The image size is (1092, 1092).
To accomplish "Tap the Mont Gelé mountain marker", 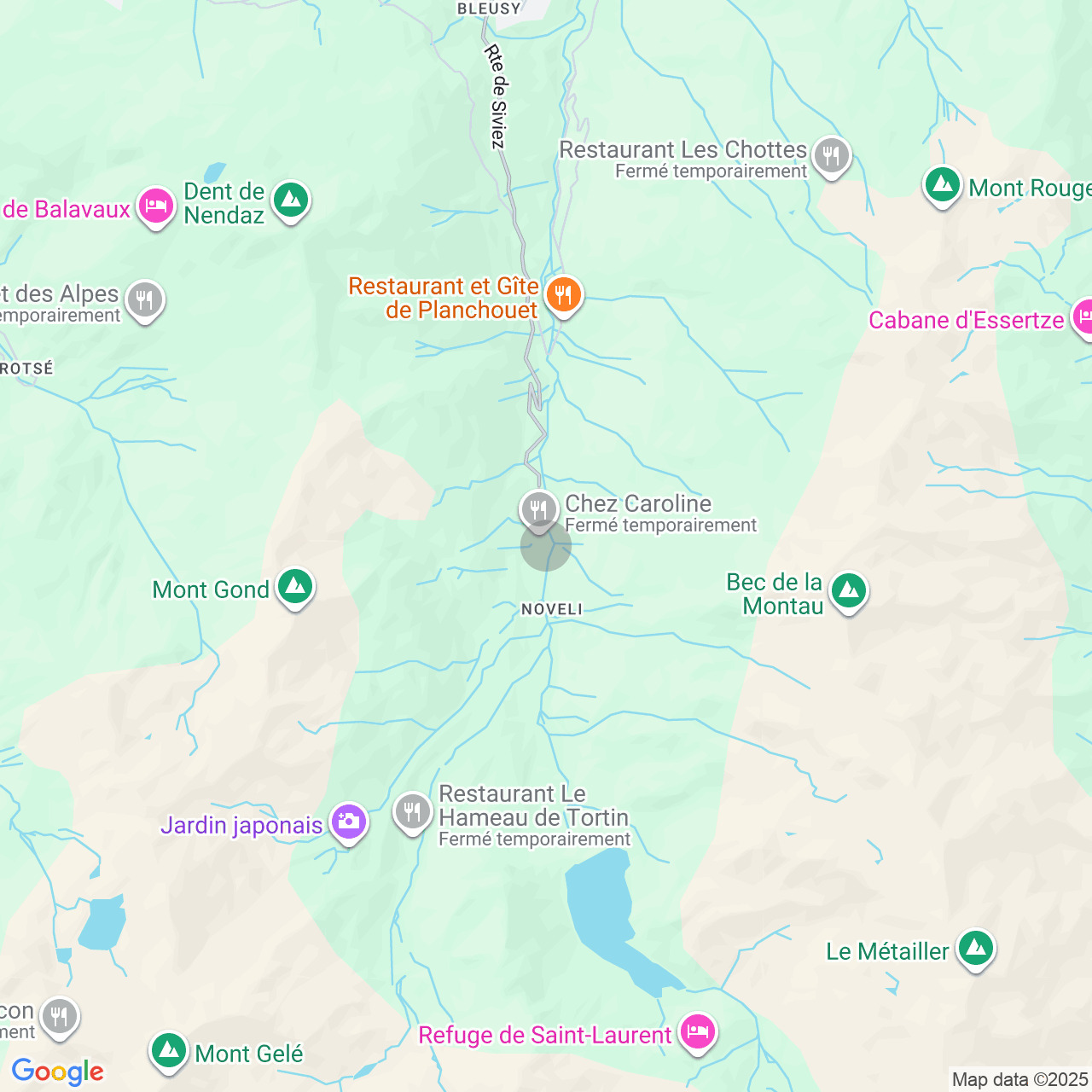I will click(169, 1051).
